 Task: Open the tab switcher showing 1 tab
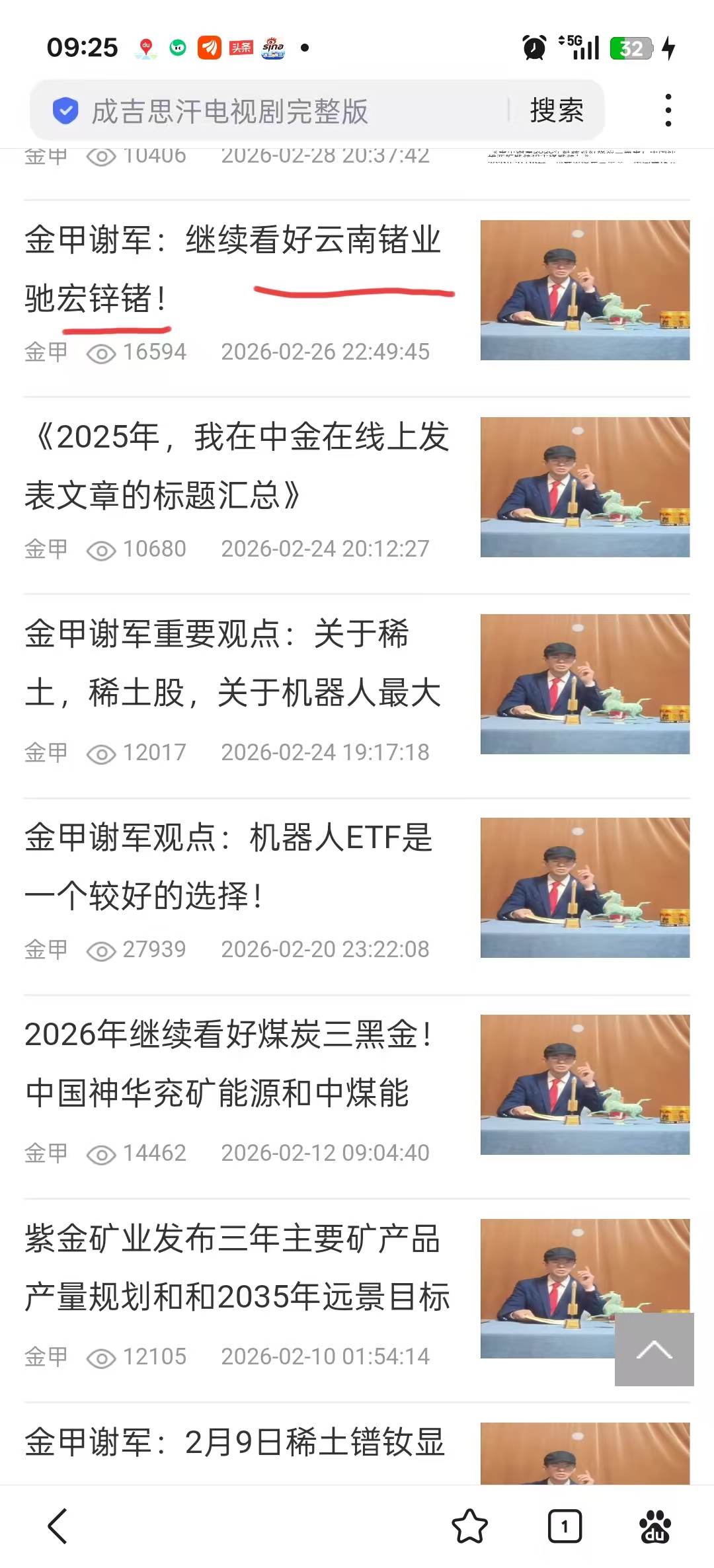pos(565,1526)
